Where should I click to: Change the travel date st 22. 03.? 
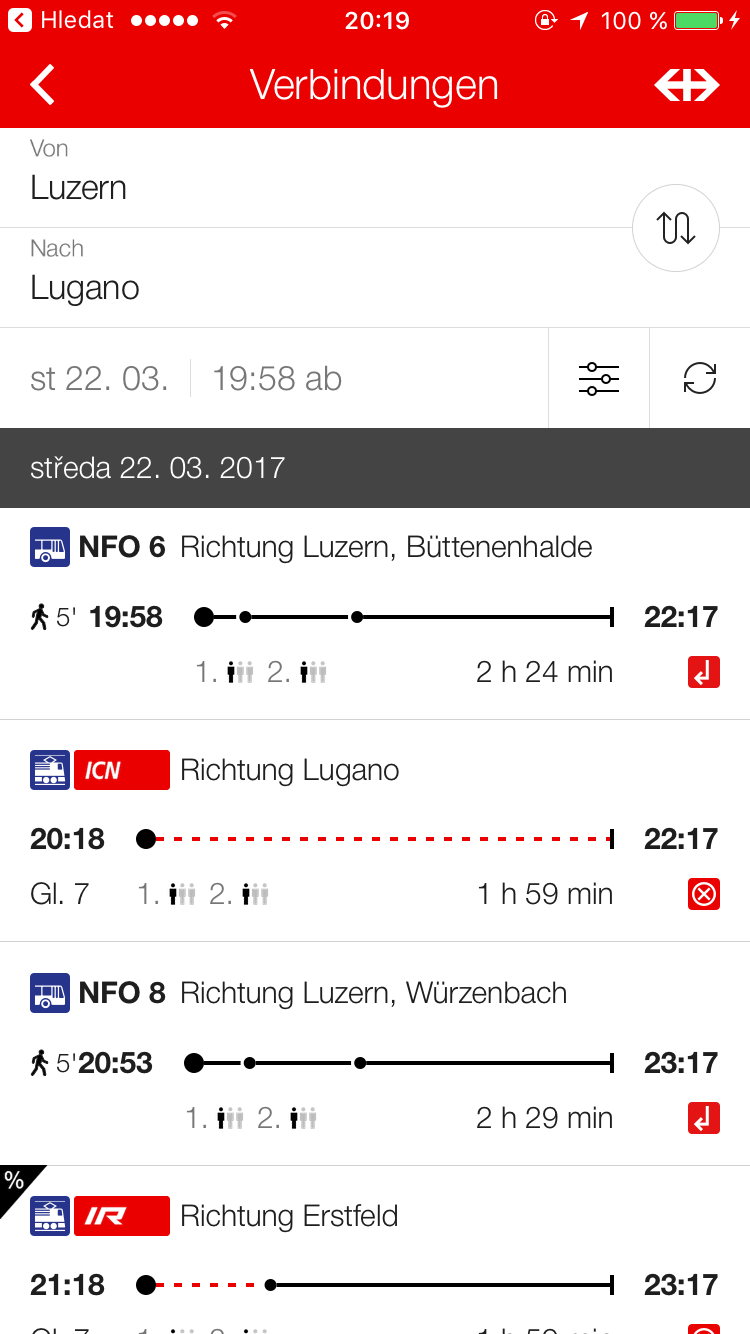[99, 378]
